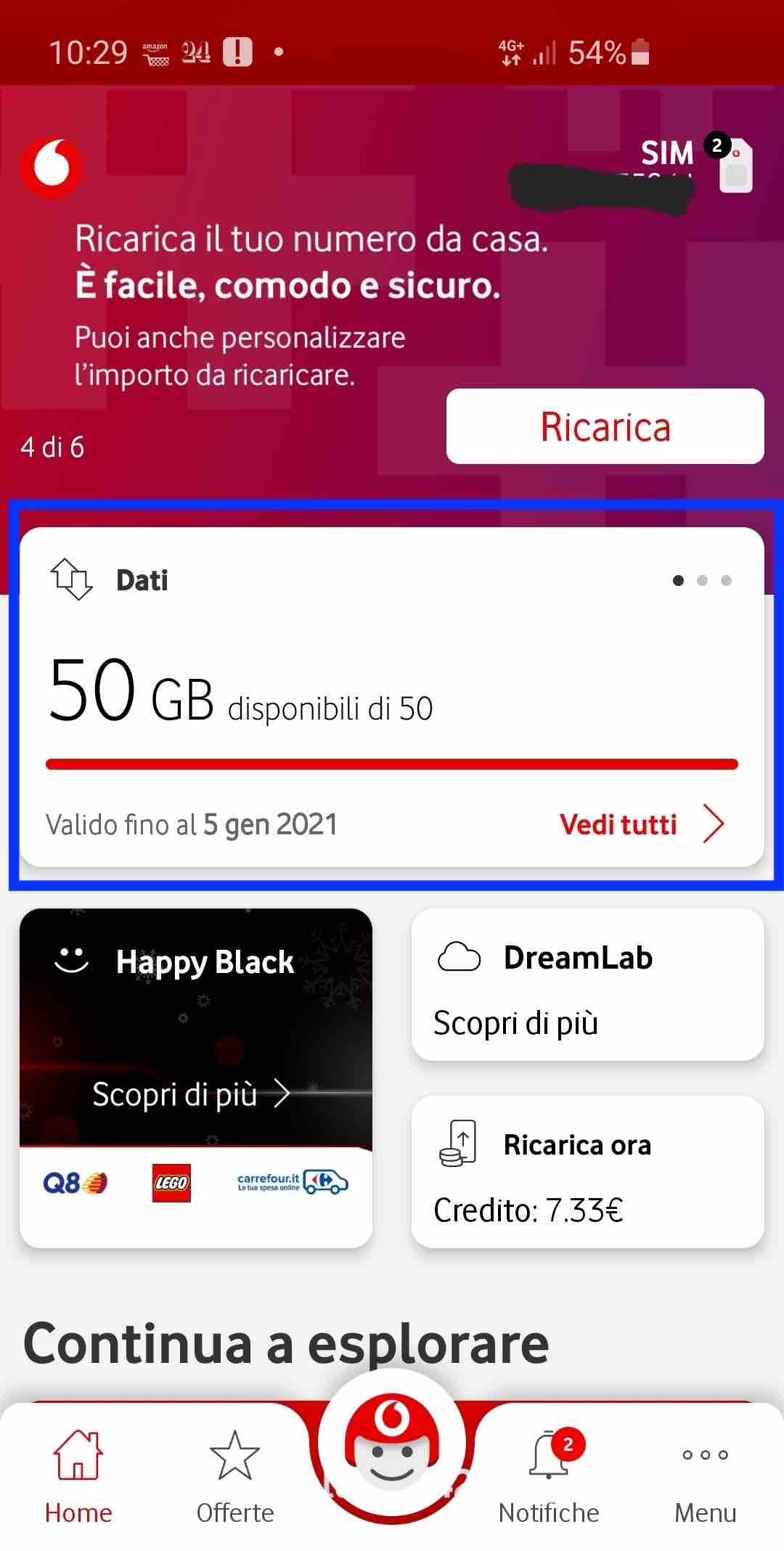Open the Ricarica ora credit card

point(587,1172)
